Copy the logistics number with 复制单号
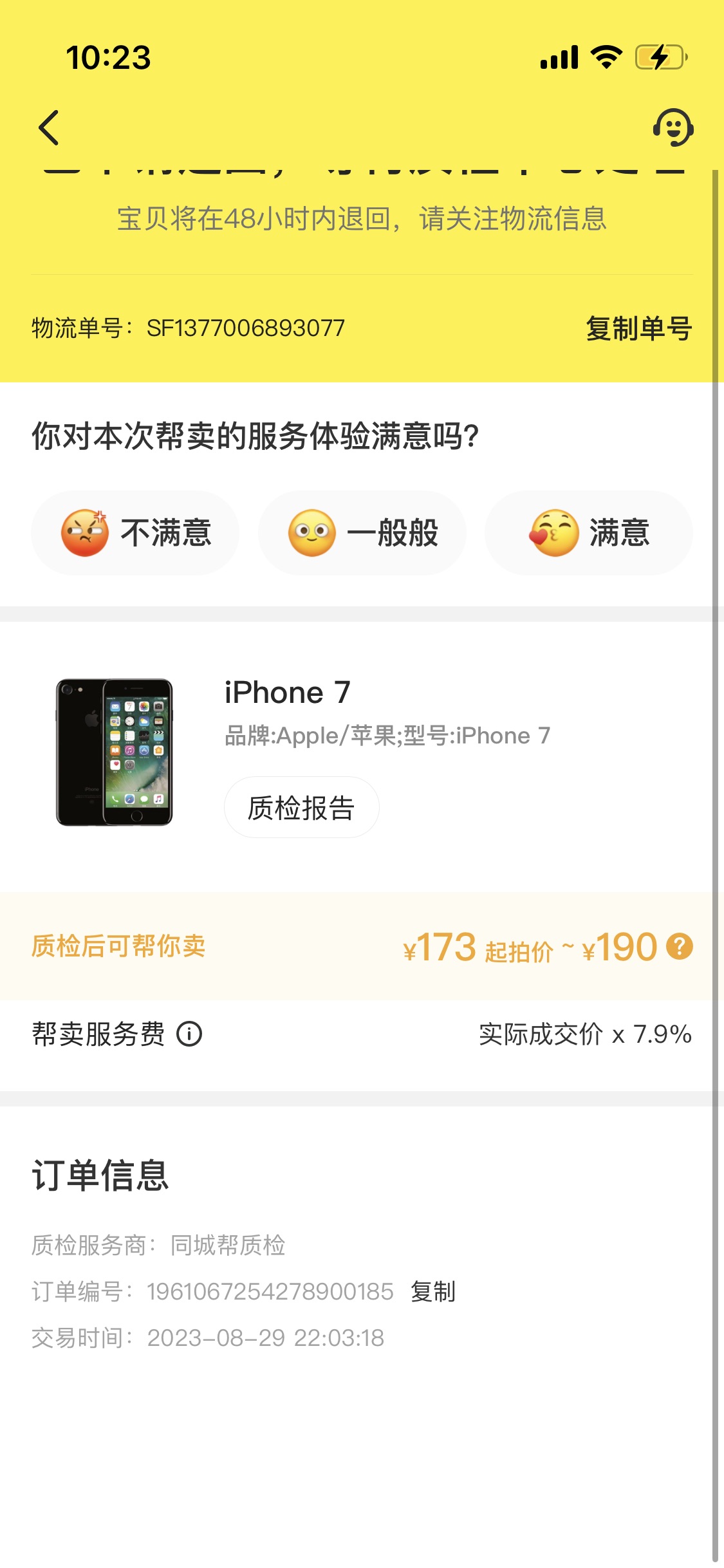The height and width of the screenshot is (1568, 724). (639, 329)
